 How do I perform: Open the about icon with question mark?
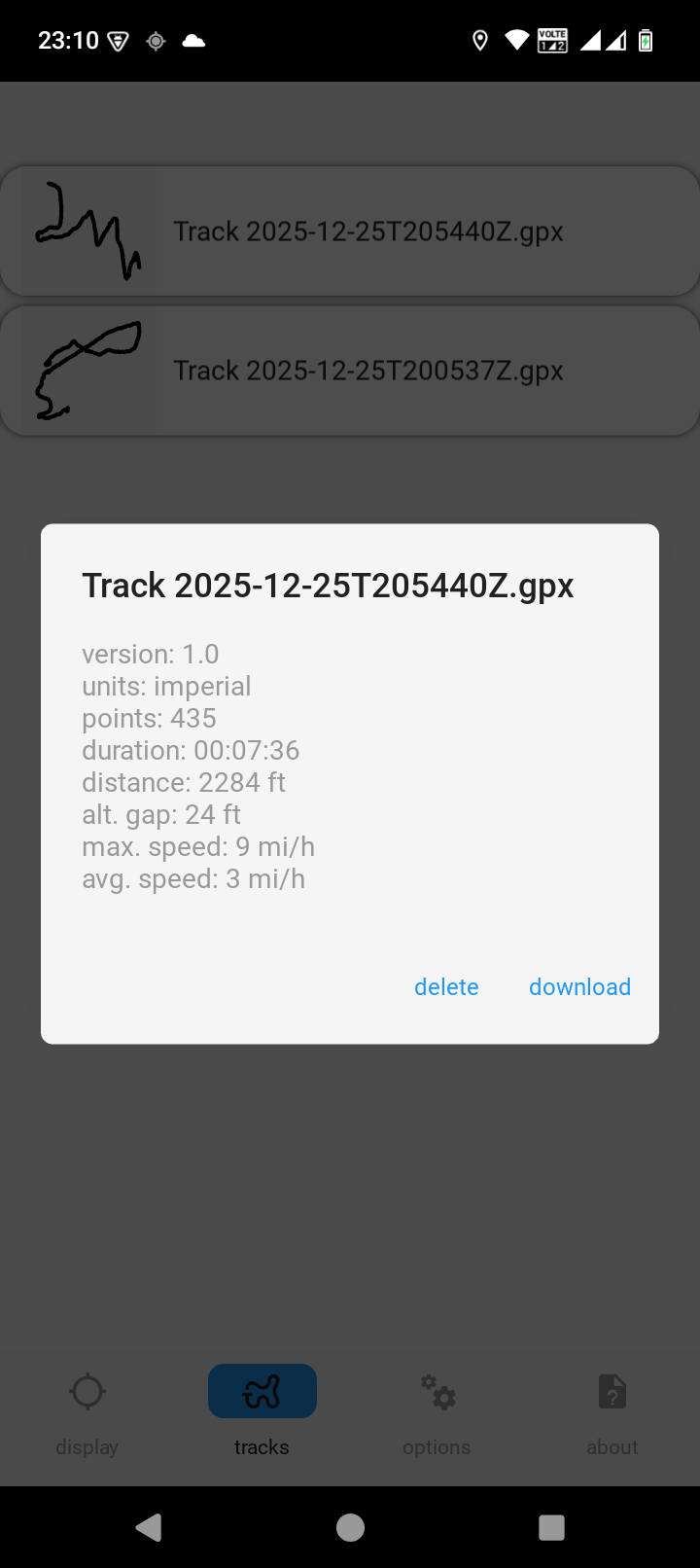[x=612, y=1391]
